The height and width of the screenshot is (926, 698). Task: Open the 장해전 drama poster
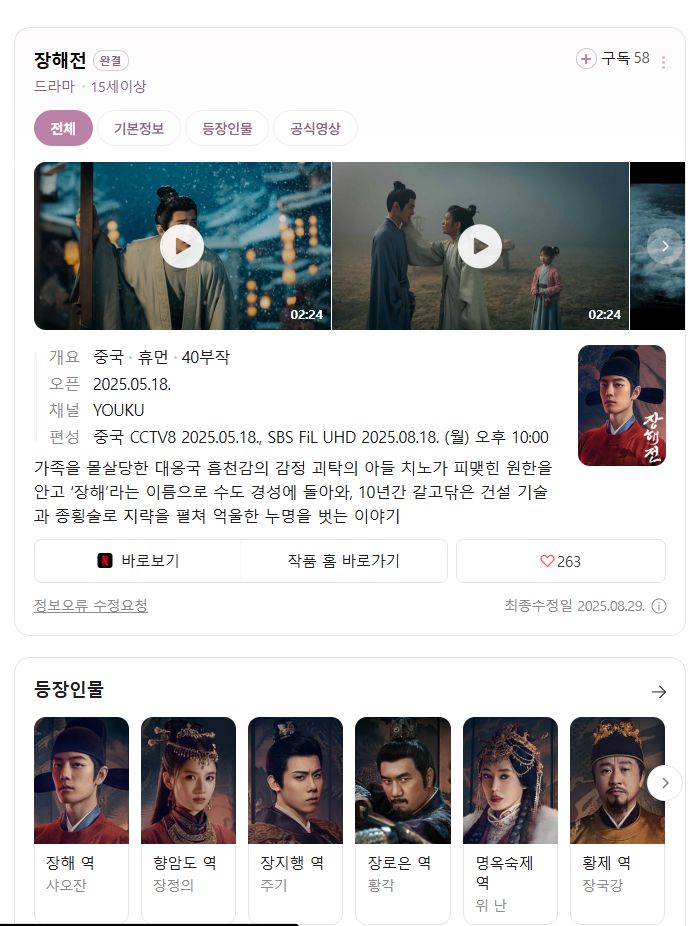tap(621, 405)
